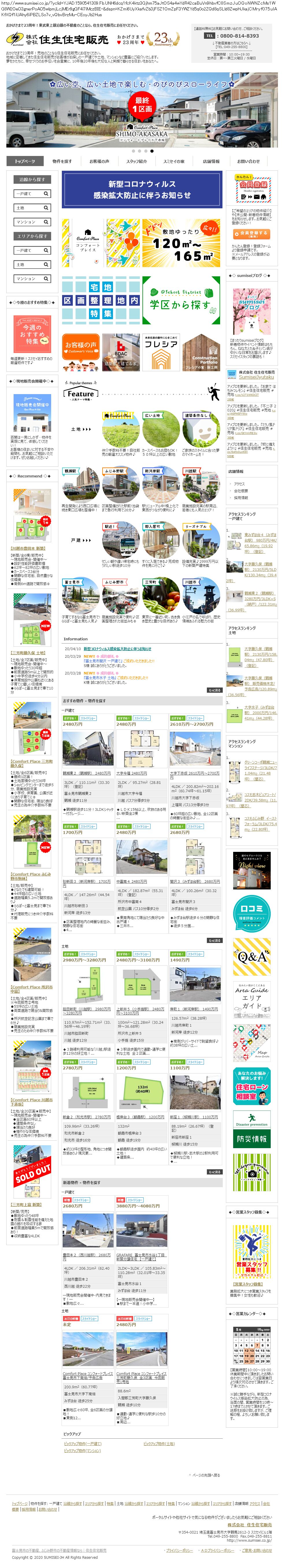Open 店舗情報 from the navigation bar
Image resolution: width=284 pixels, height=1568 pixels.
[211, 161]
